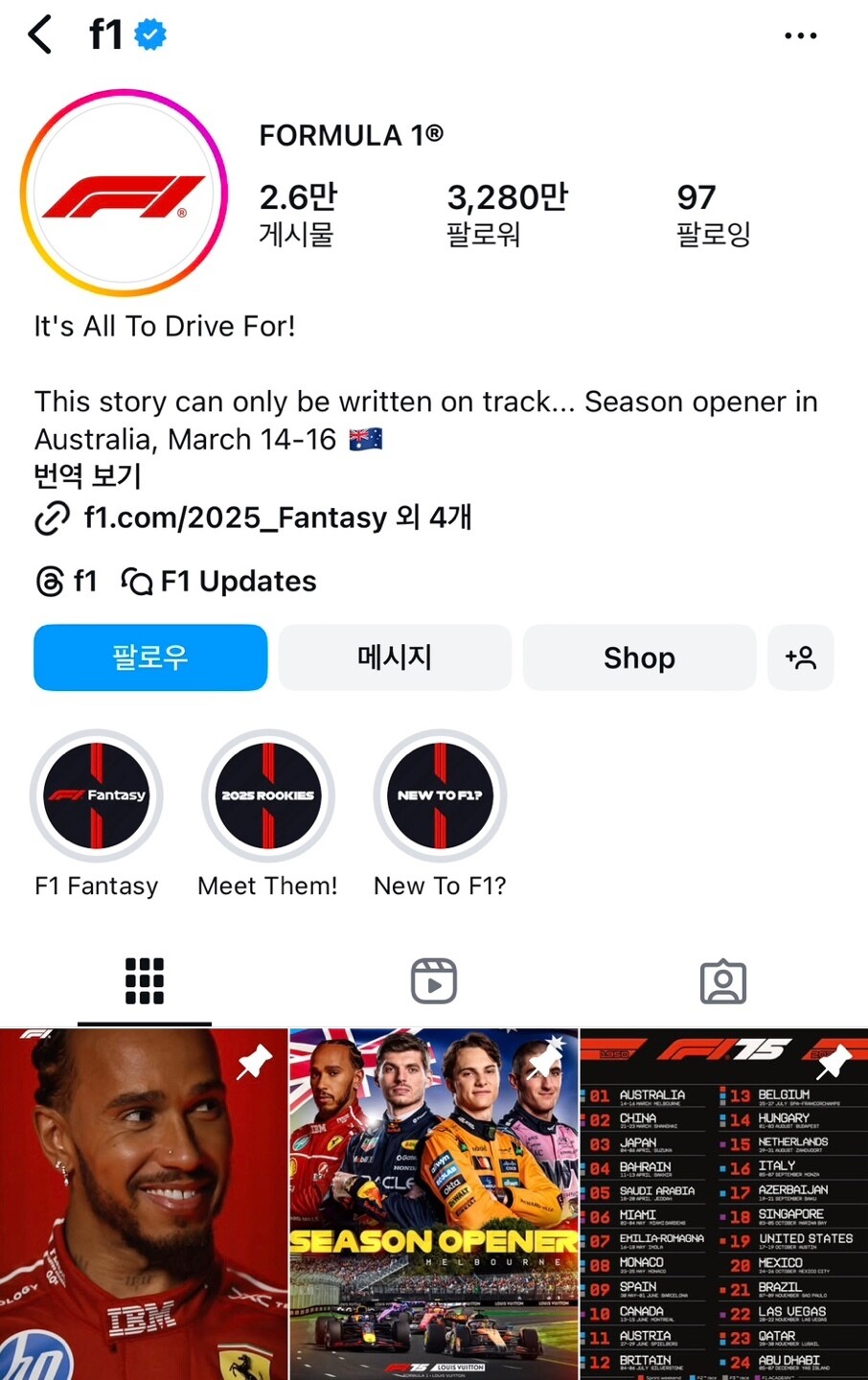The height and width of the screenshot is (1380, 868).
Task: Follow the account with 팔로우
Action: pos(150,657)
